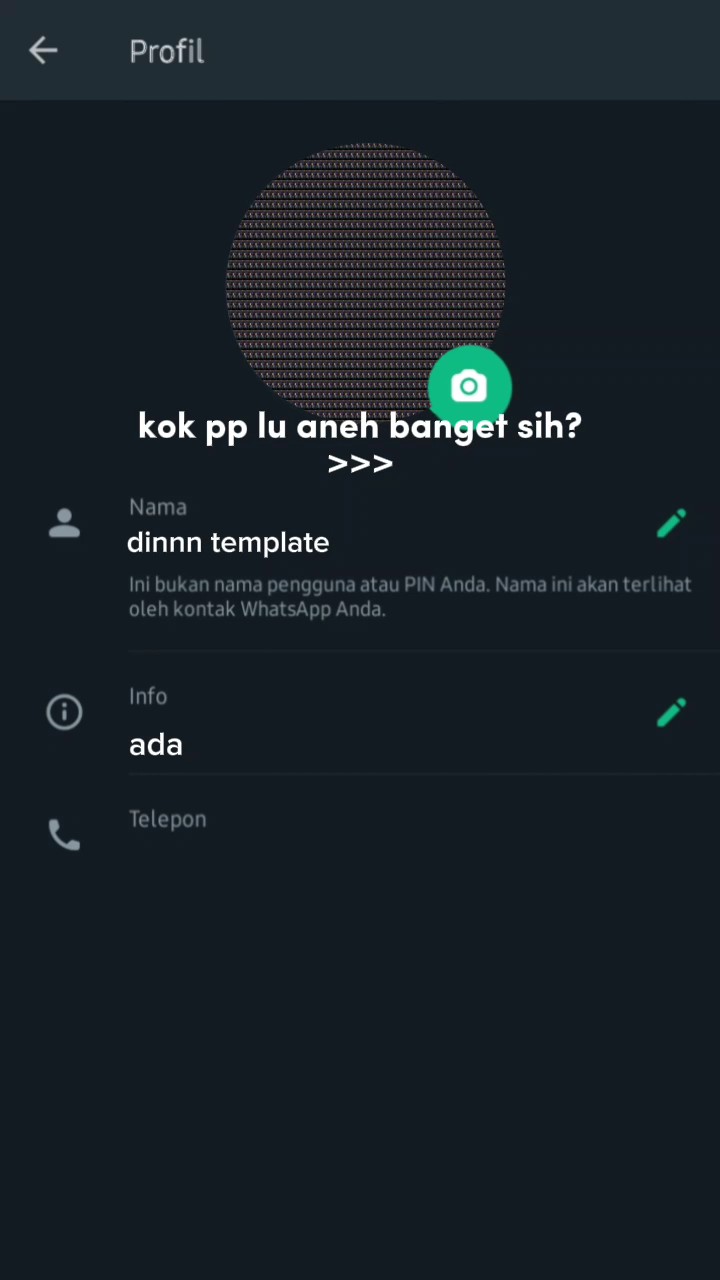This screenshot has height=1280, width=720.
Task: Edit the Nama field with the pencil
Action: pyautogui.click(x=671, y=523)
